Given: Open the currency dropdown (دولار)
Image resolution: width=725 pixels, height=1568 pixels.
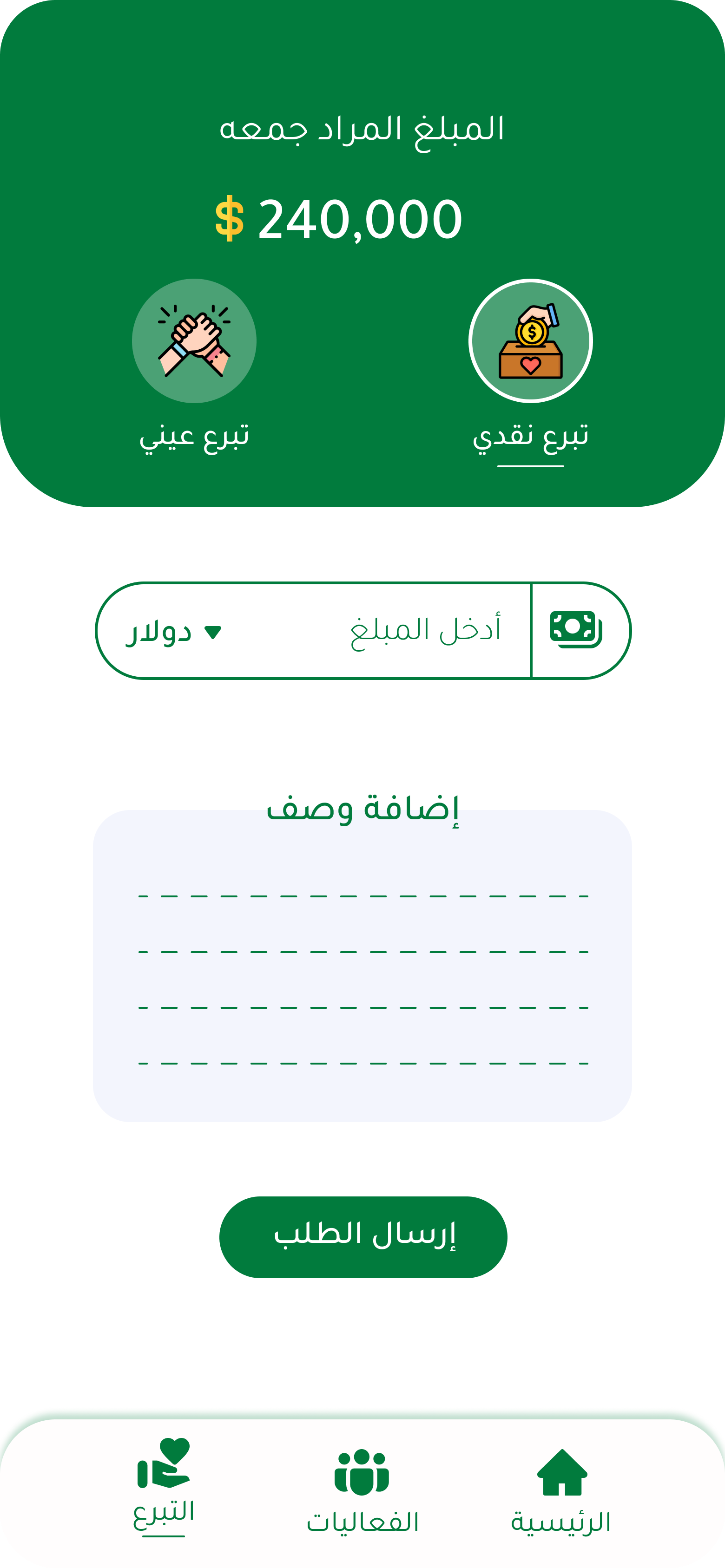Looking at the screenshot, I should [x=175, y=632].
